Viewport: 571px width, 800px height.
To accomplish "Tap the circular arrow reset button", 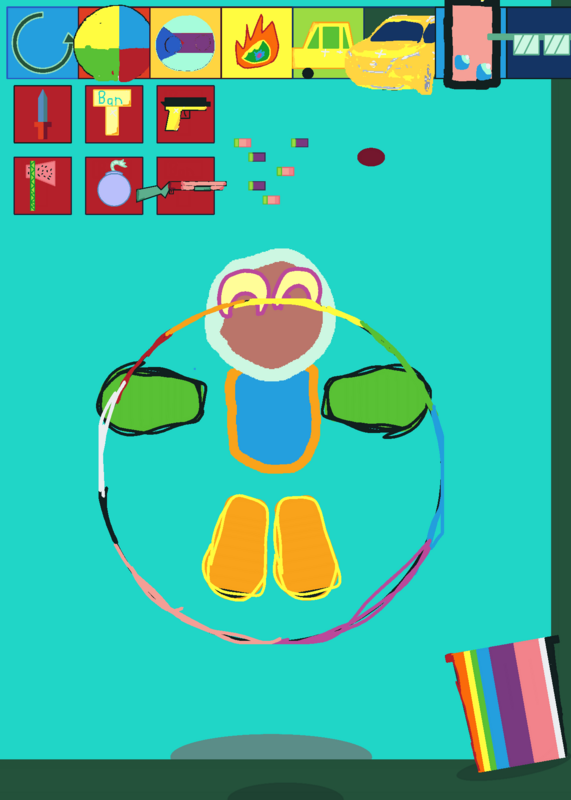I will [x=42, y=43].
